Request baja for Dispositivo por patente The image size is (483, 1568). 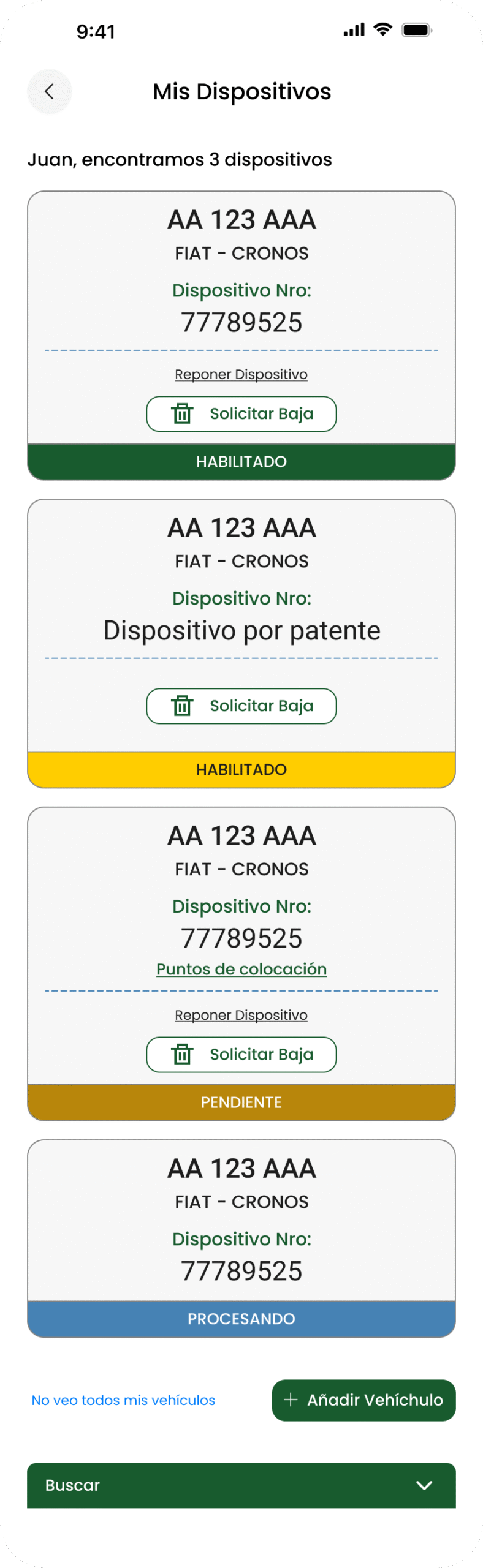tap(241, 706)
